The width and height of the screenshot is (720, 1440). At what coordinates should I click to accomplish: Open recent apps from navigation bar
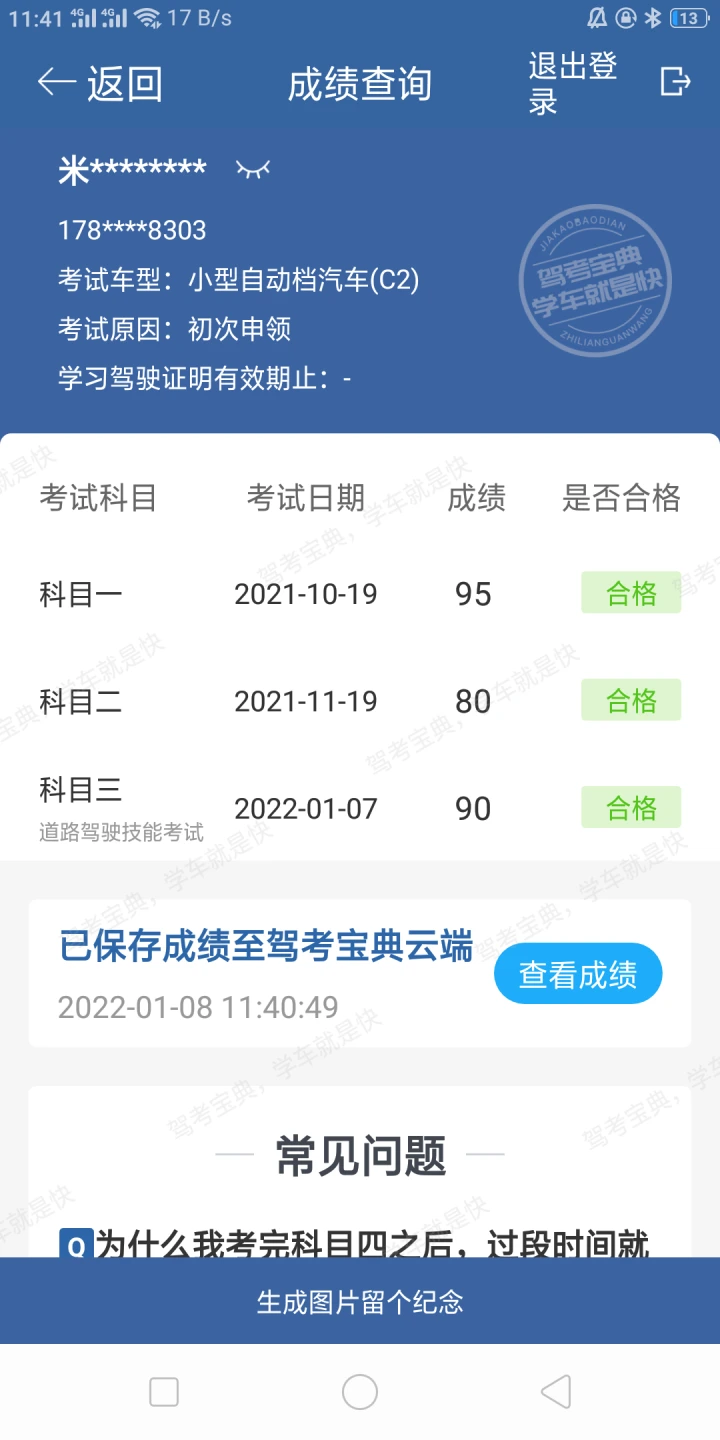[x=164, y=1392]
